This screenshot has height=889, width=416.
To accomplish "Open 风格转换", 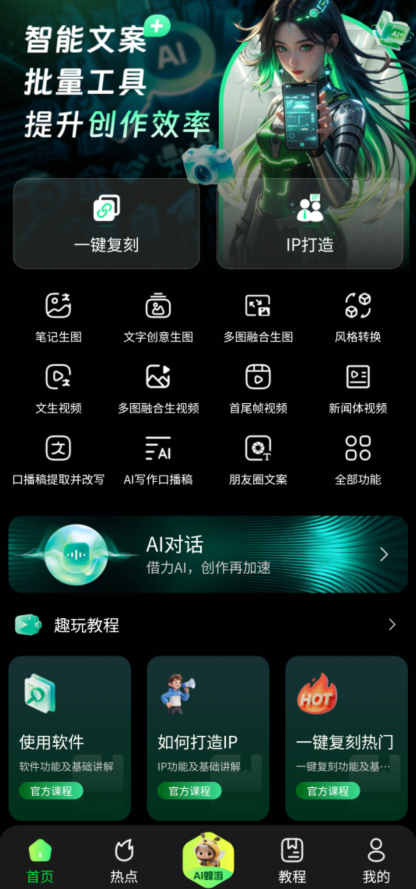I will pyautogui.click(x=358, y=318).
